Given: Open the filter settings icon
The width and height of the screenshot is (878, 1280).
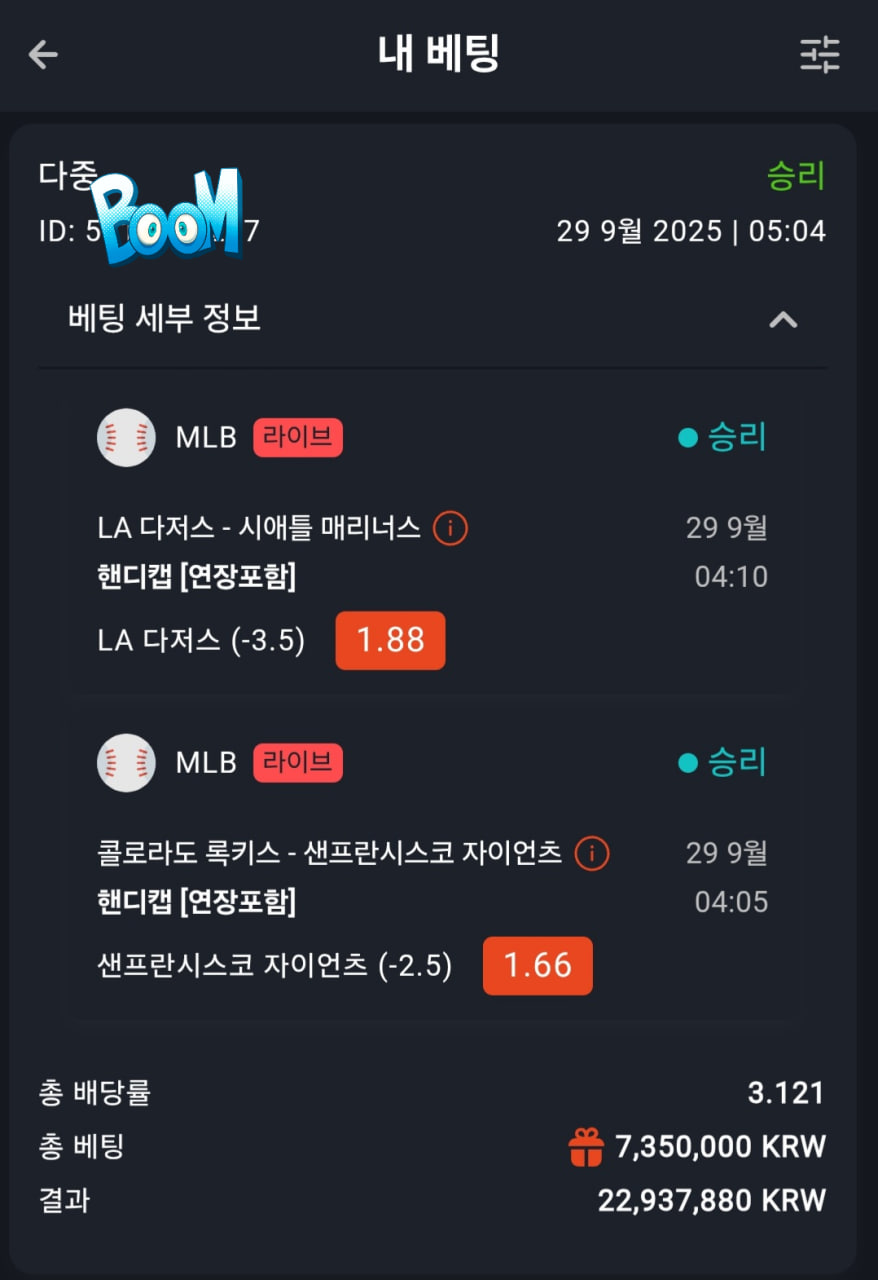Looking at the screenshot, I should point(820,54).
